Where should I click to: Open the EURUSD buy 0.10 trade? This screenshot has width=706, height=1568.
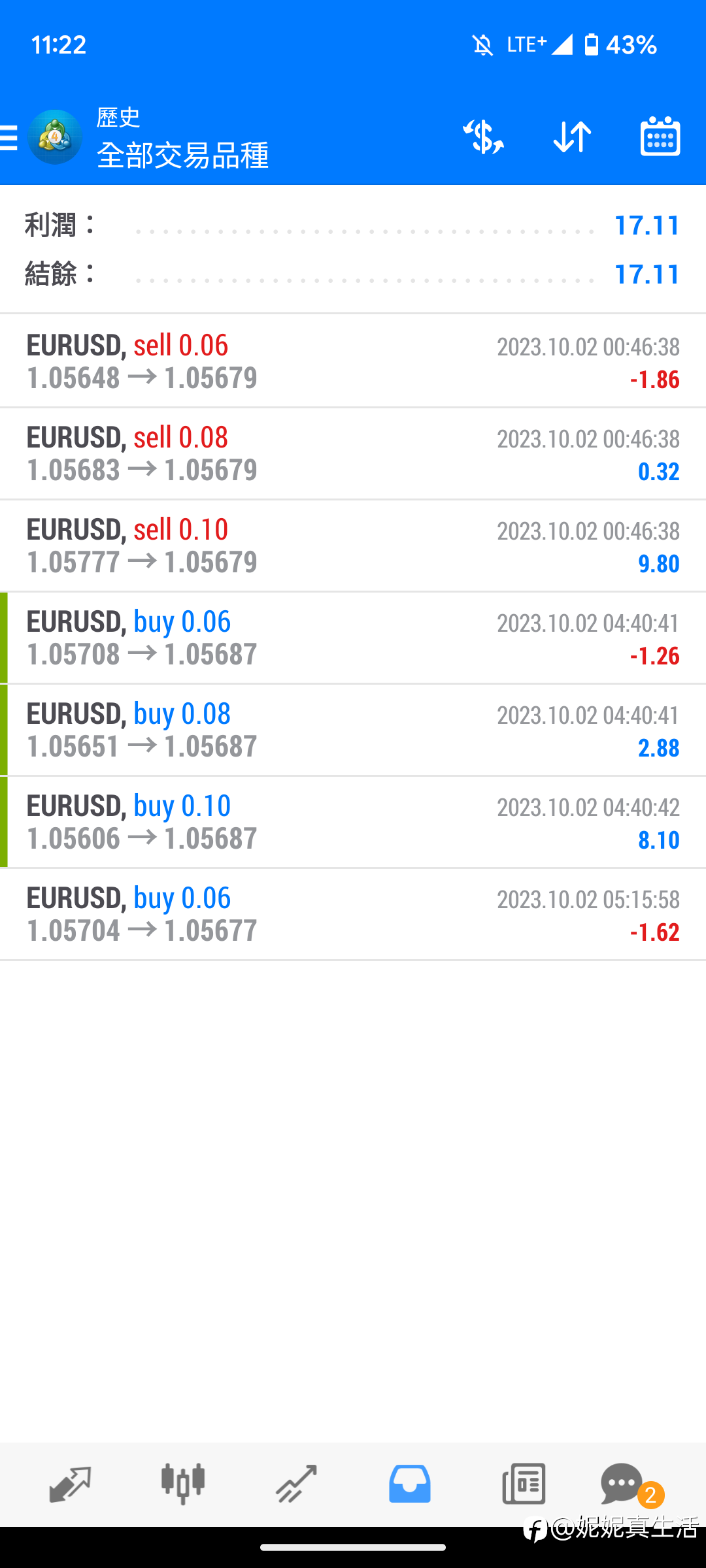[353, 822]
